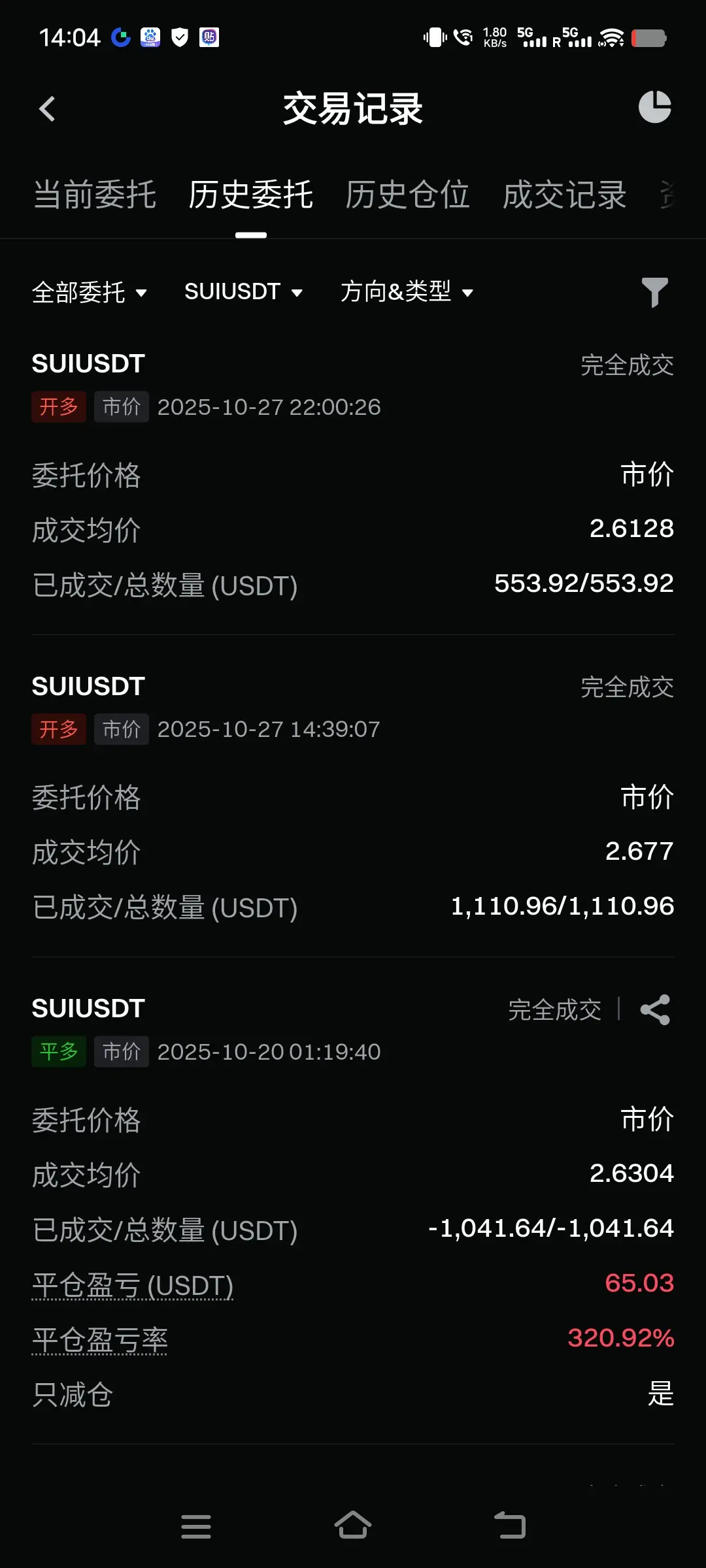Select the 历史委托 tab
Image resolution: width=706 pixels, height=1568 pixels.
(x=251, y=195)
